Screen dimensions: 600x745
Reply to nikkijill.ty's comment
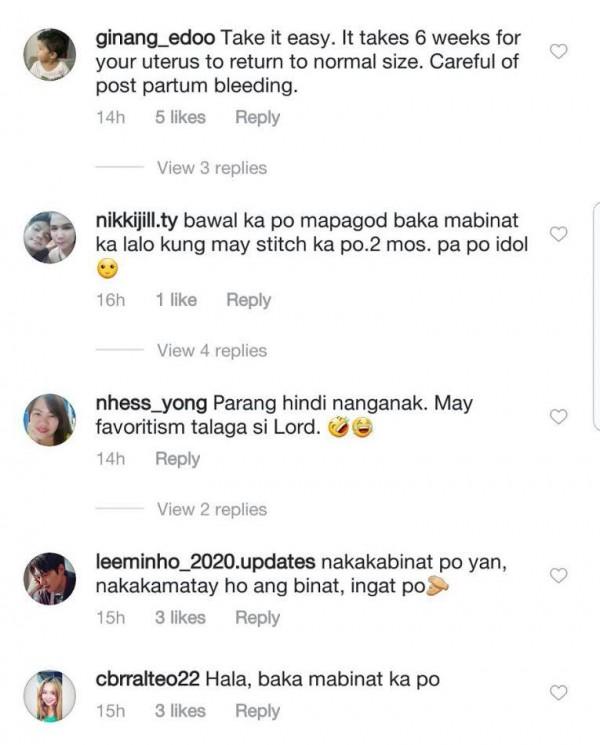click(x=248, y=300)
